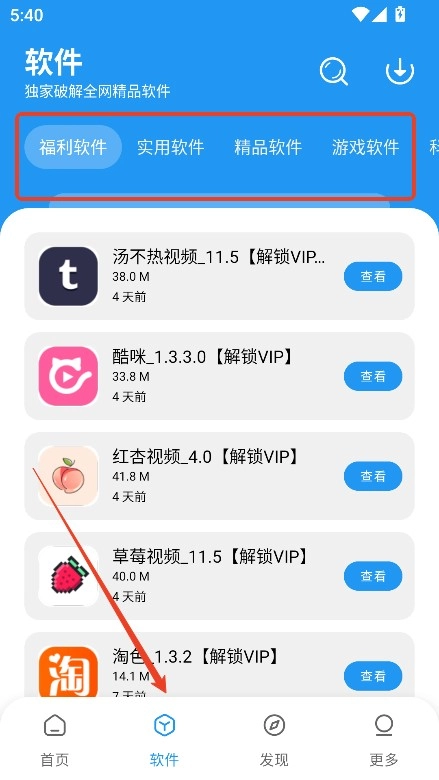Tap 查看 for 酷咪_1.3.3.0
Image resolution: width=439 pixels, height=780 pixels.
click(x=373, y=376)
